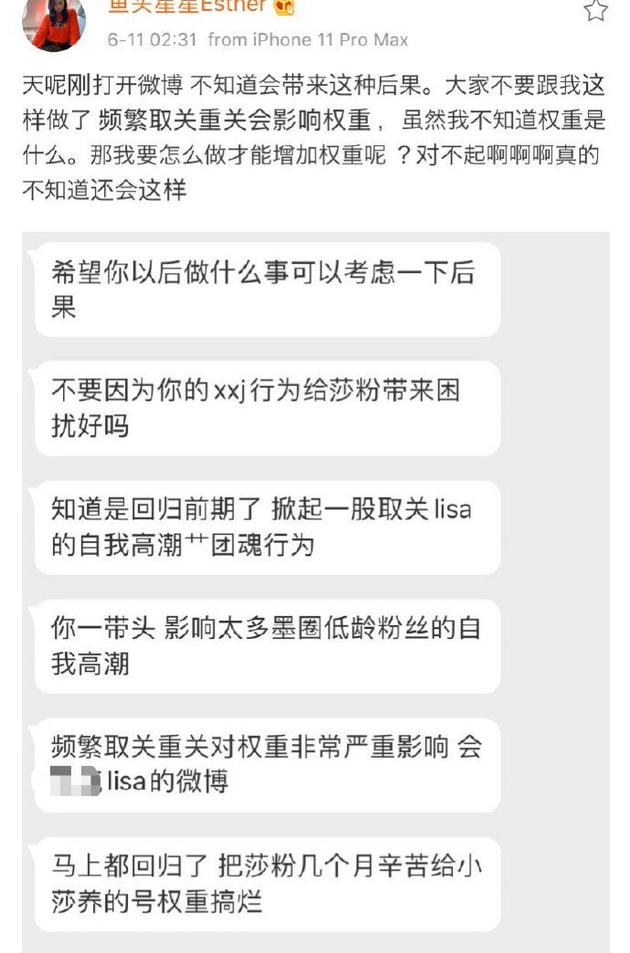Image resolution: width=630 pixels, height=953 pixels.
Task: Favorite this post with the star icon
Action: (x=596, y=10)
